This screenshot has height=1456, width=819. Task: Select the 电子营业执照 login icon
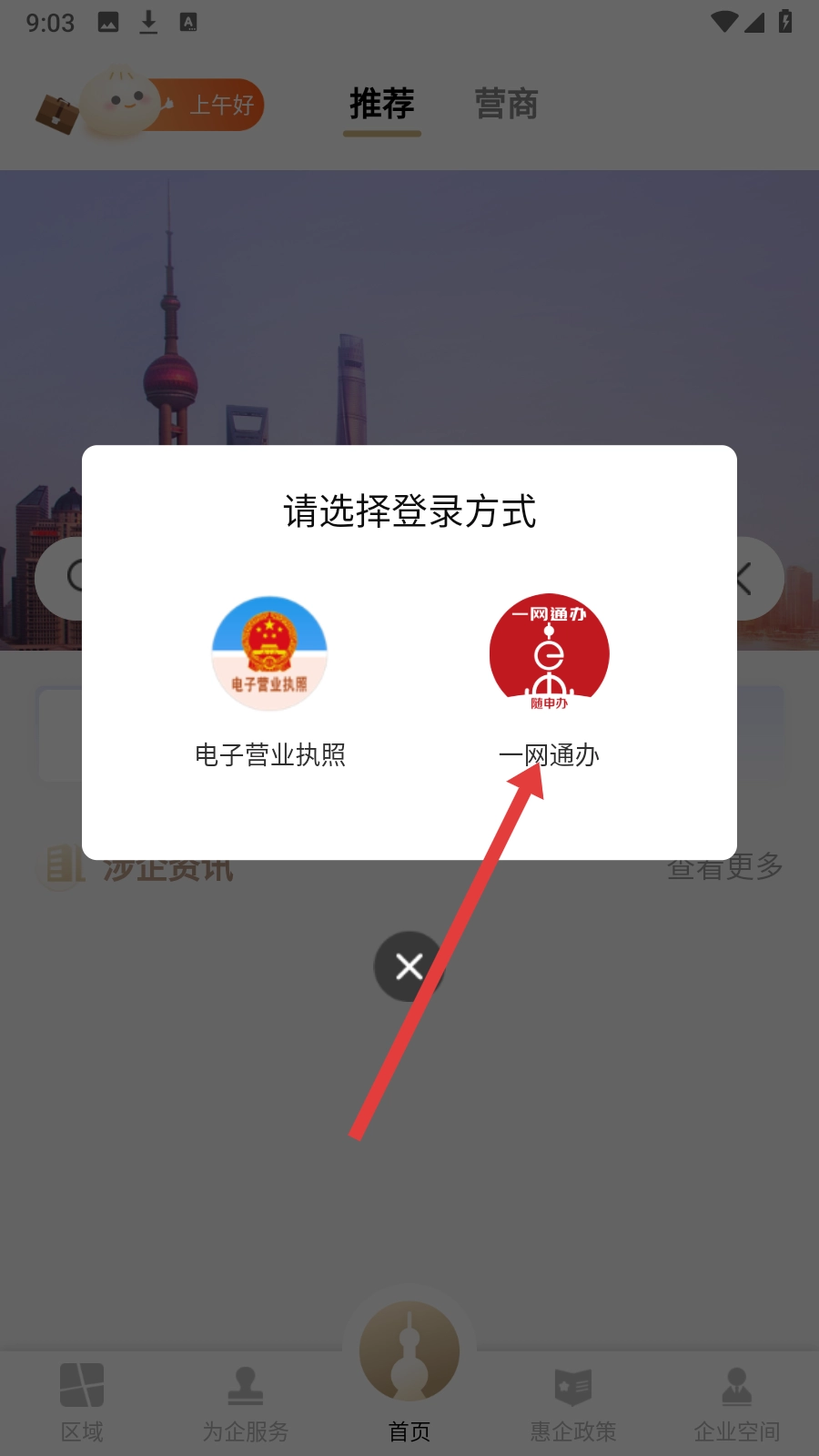(x=268, y=652)
